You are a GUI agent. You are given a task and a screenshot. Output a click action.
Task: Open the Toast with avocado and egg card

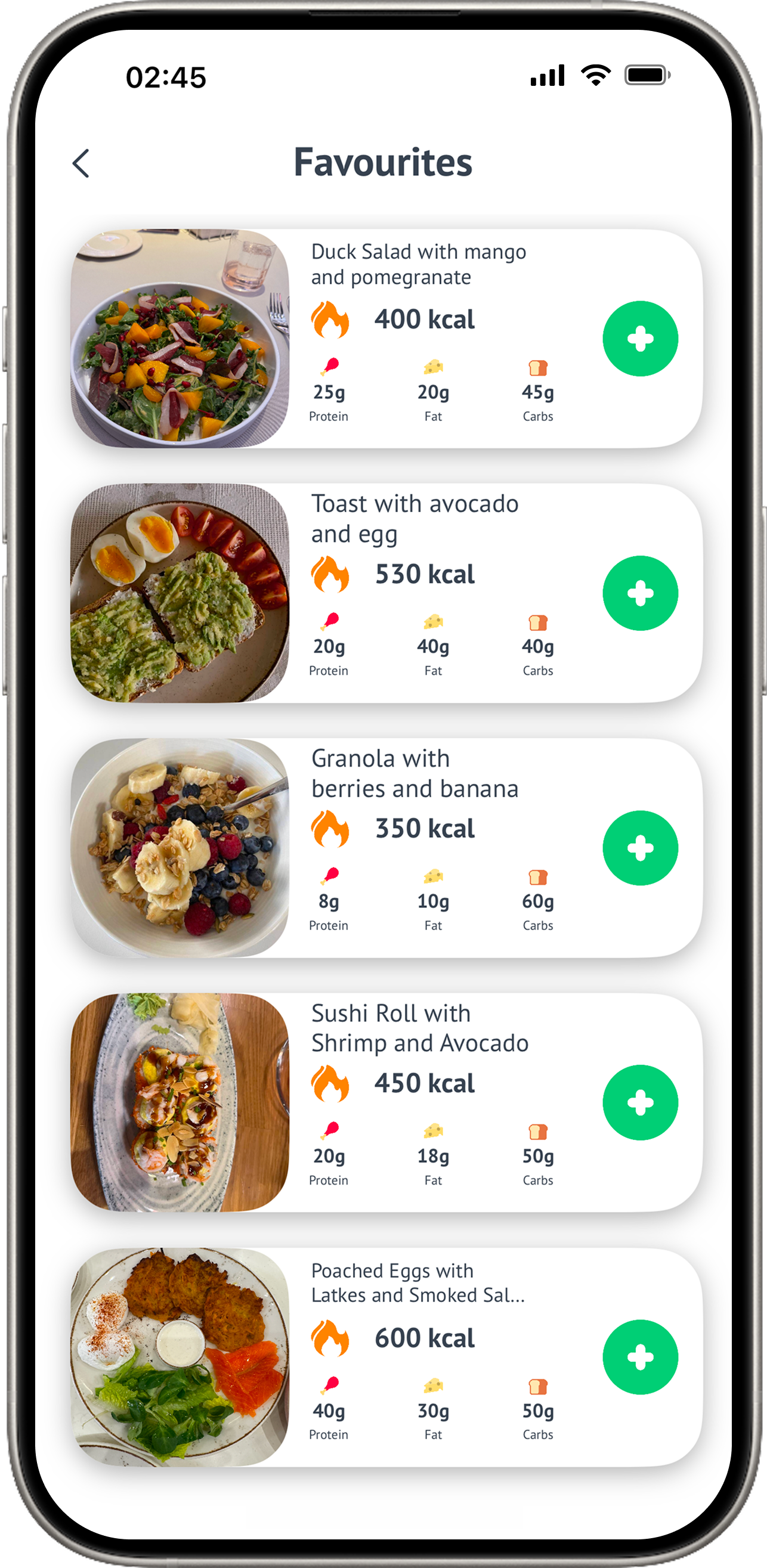[386, 593]
